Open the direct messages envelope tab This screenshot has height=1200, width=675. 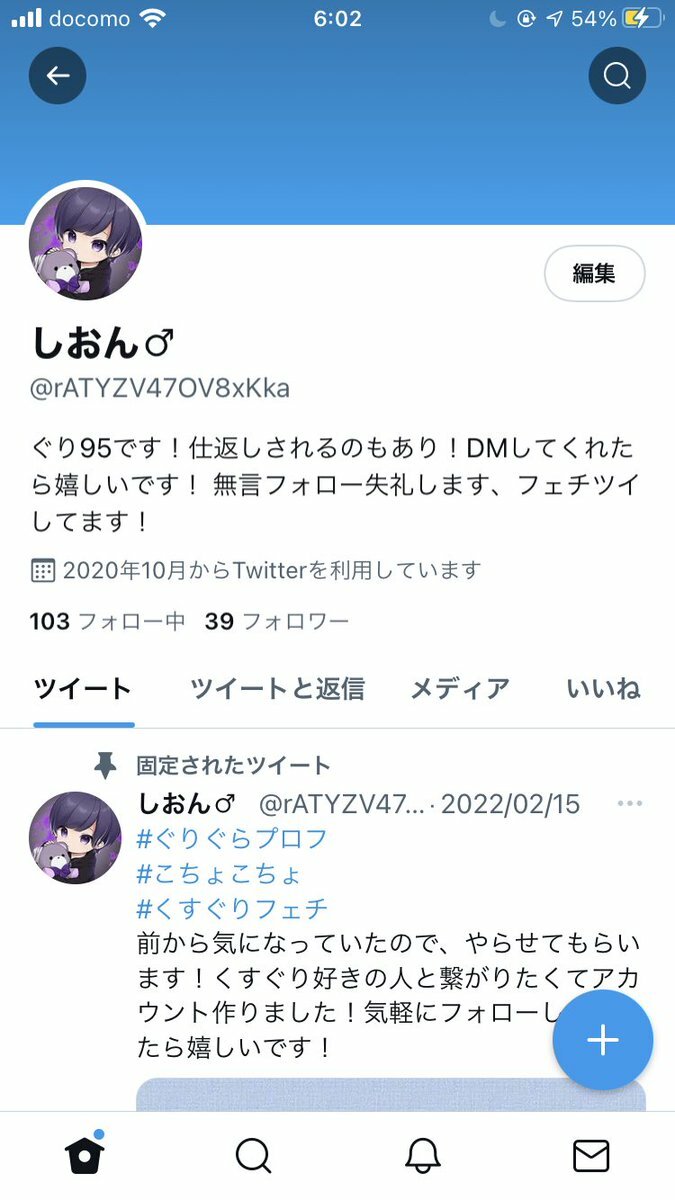tap(591, 1155)
